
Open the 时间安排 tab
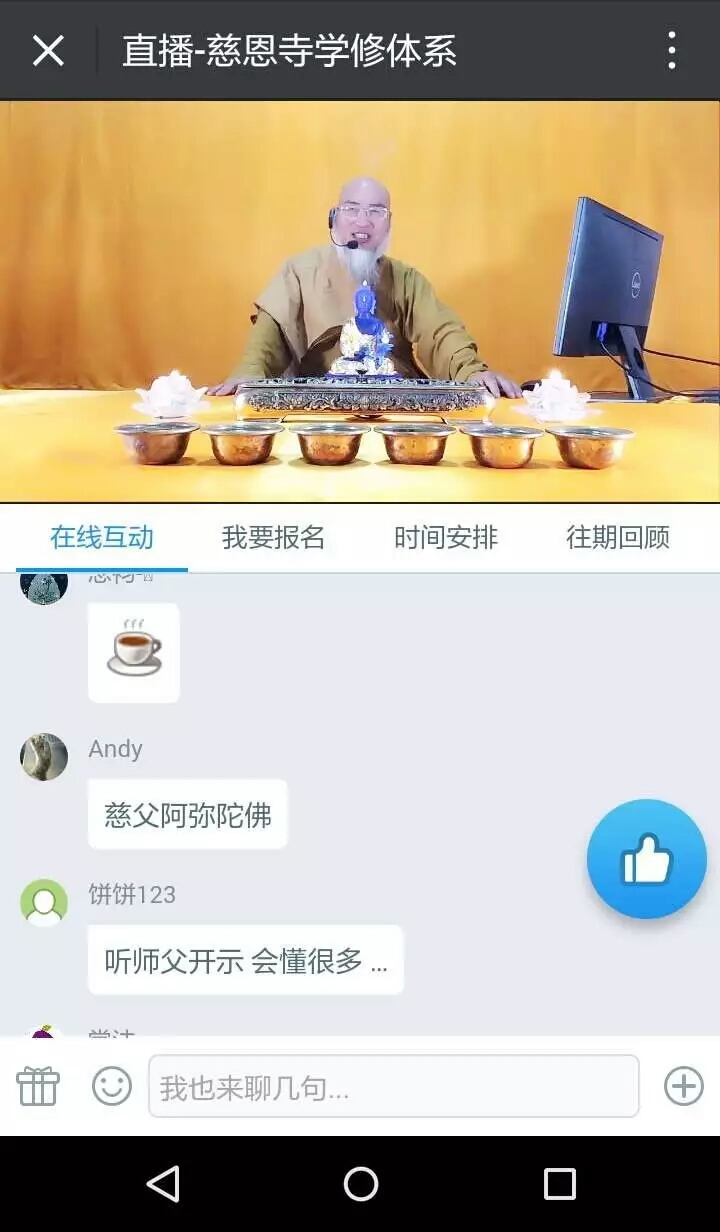coord(445,537)
